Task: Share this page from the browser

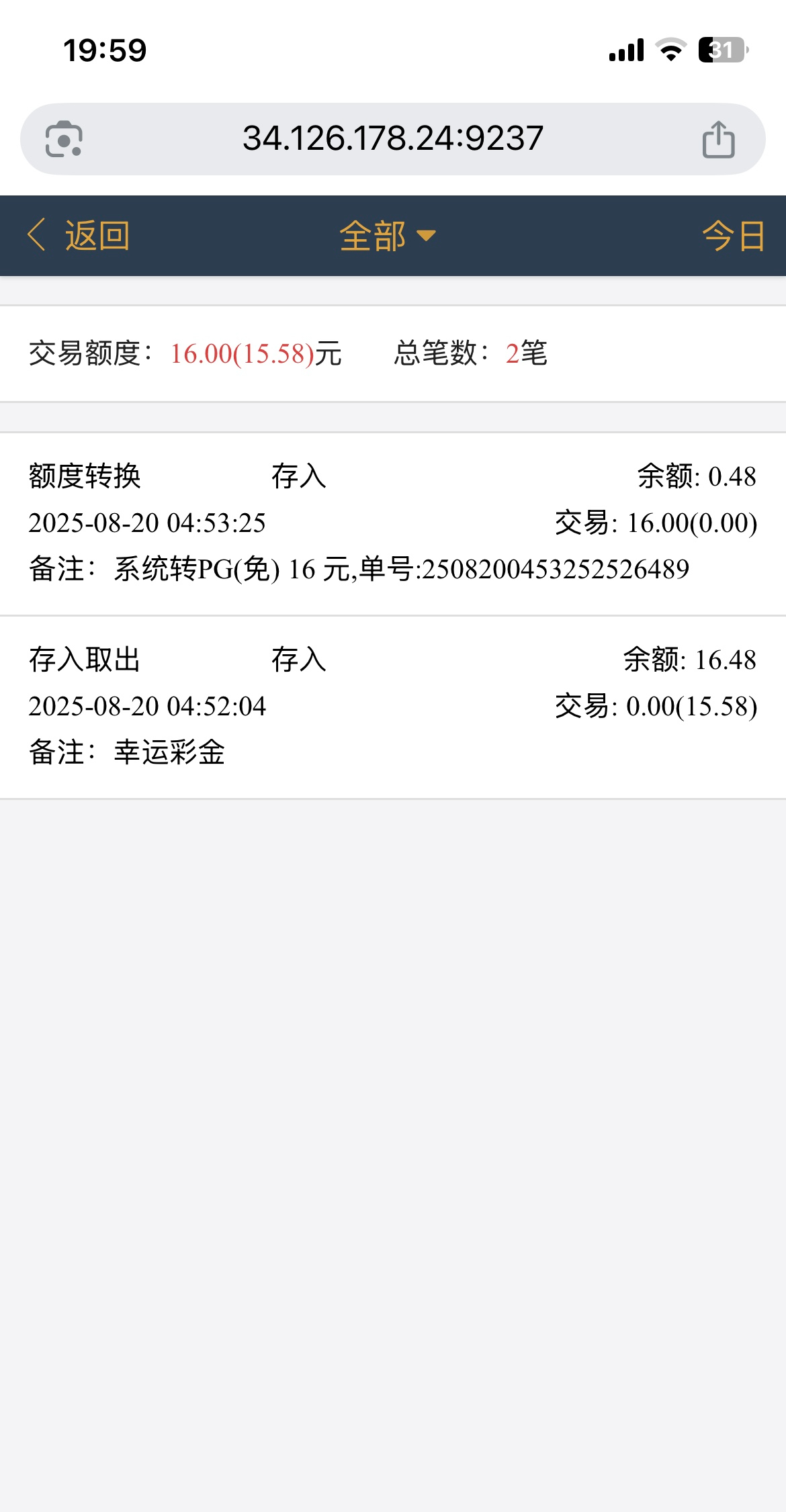Action: click(x=718, y=139)
